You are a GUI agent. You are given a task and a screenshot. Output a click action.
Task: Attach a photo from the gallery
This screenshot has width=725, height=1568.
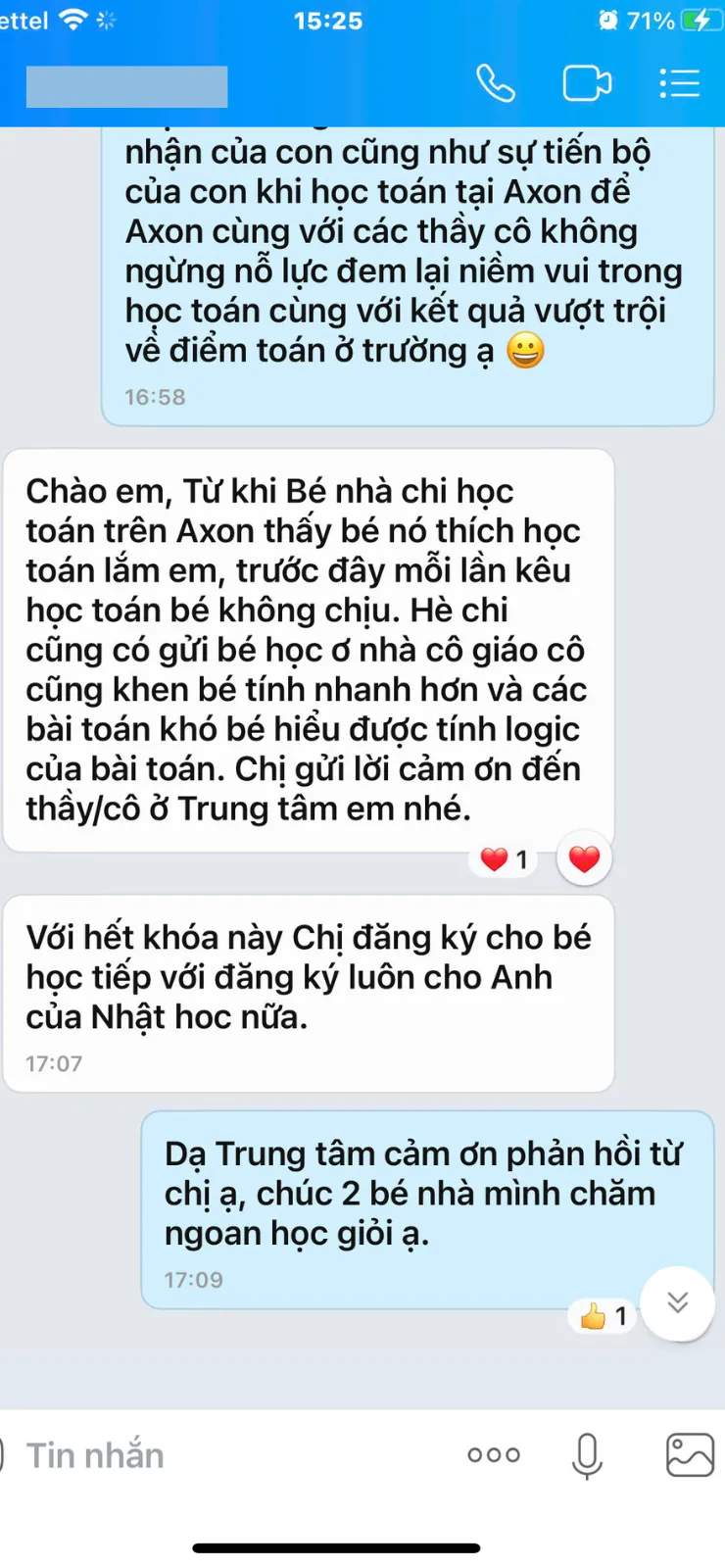pyautogui.click(x=690, y=1455)
